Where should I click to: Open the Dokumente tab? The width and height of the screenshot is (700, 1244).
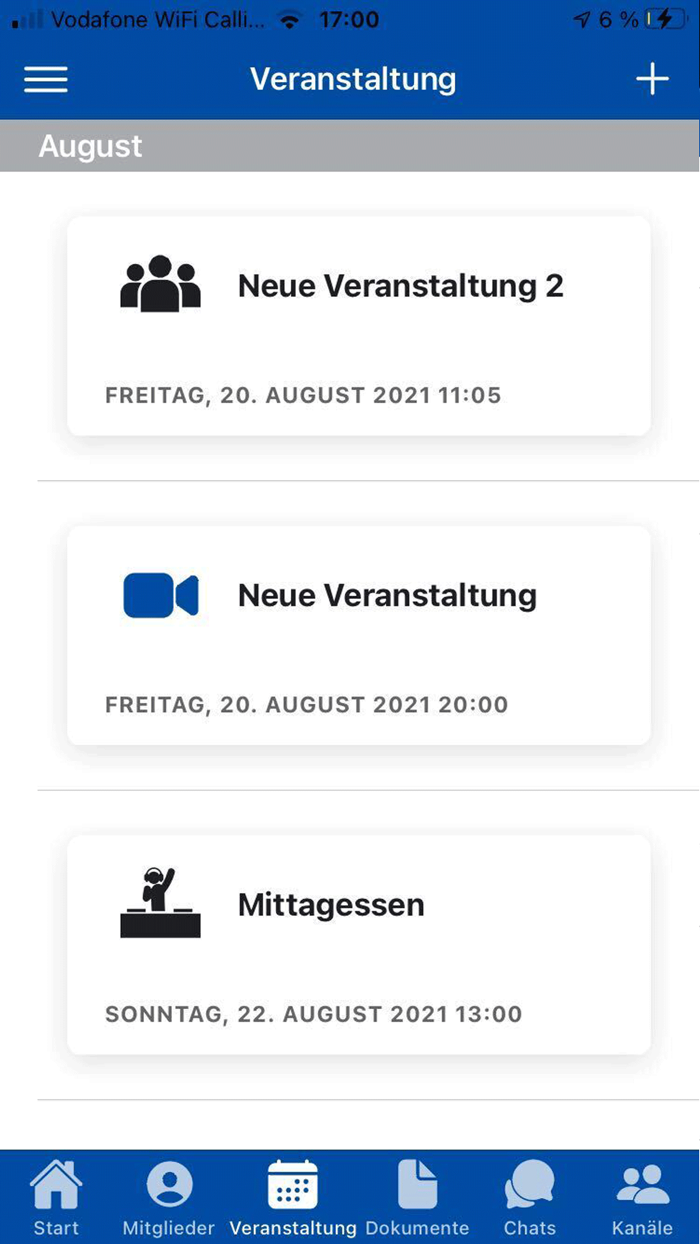[x=417, y=1198]
